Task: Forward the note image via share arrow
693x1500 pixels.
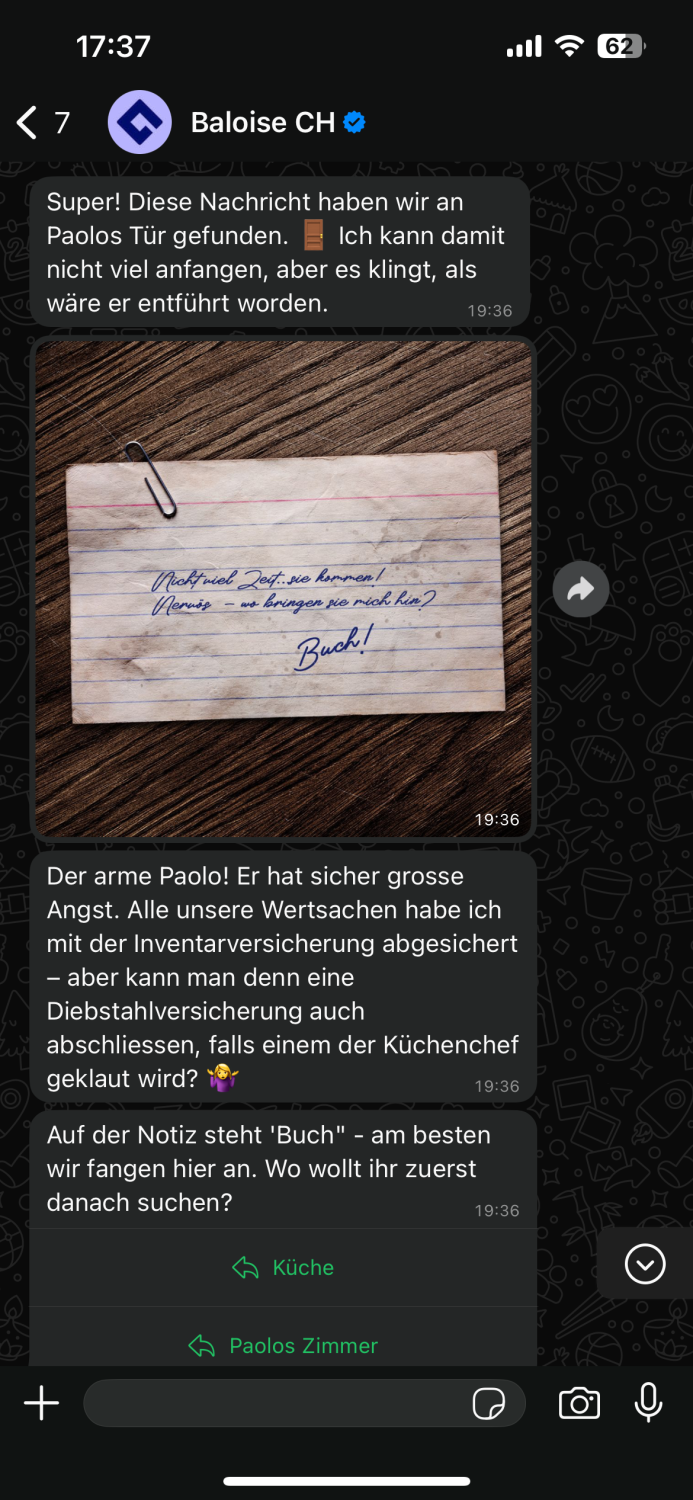Action: [x=581, y=589]
